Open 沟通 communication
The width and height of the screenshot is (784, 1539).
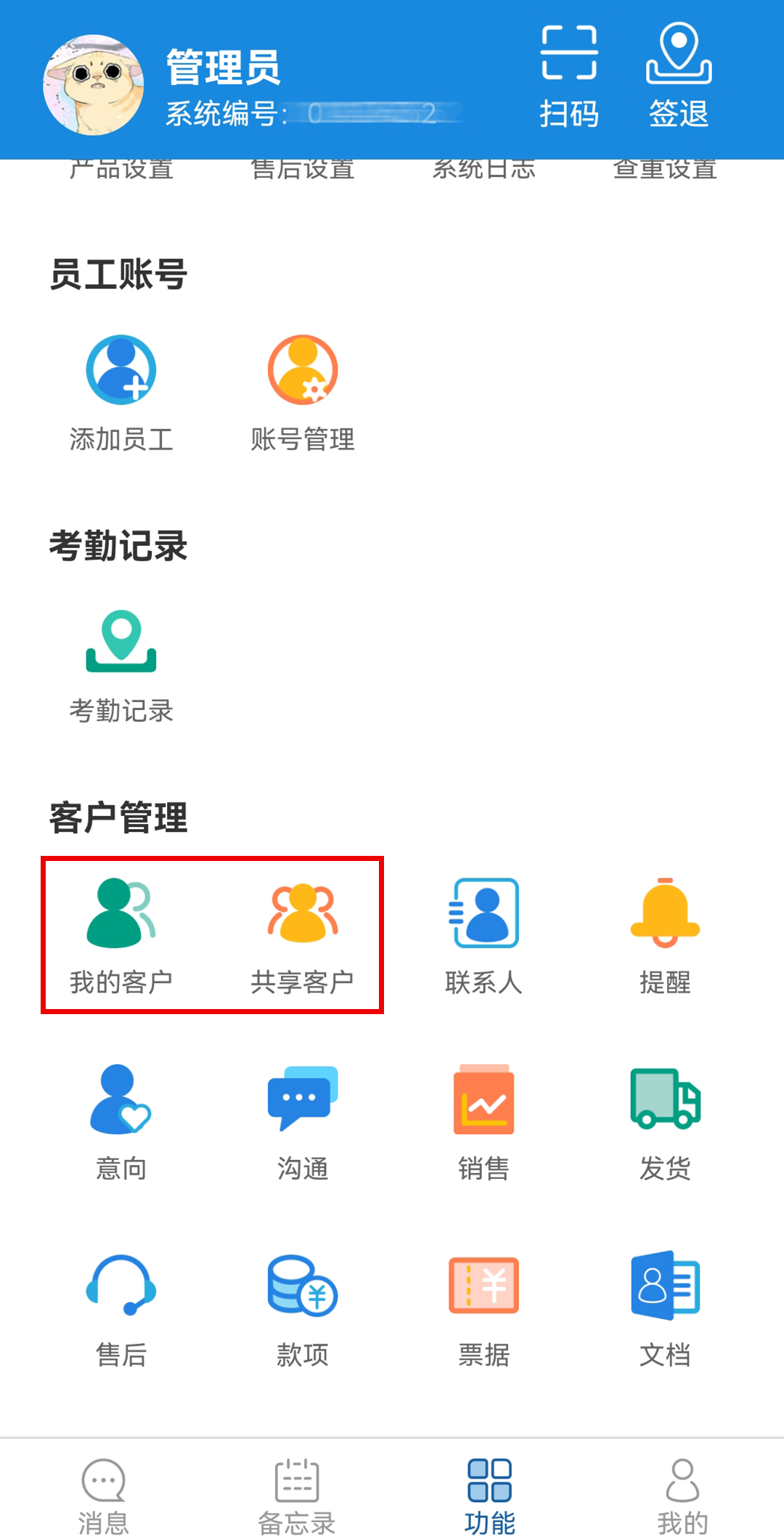[x=303, y=1122]
